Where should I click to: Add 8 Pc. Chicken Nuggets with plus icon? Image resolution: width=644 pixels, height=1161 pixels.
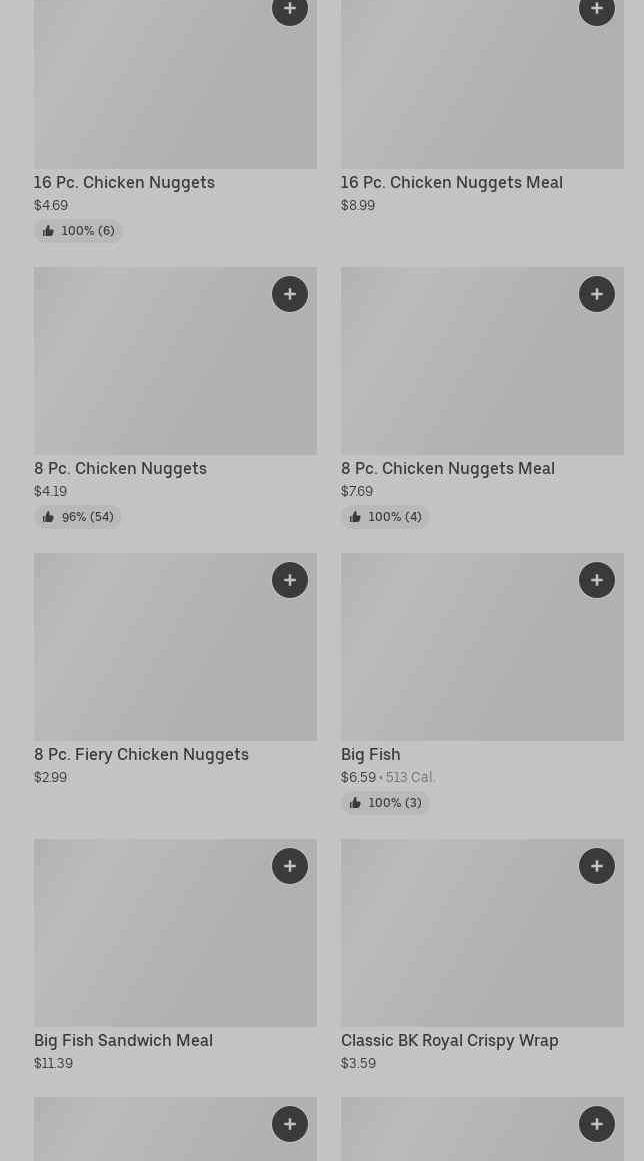(290, 294)
